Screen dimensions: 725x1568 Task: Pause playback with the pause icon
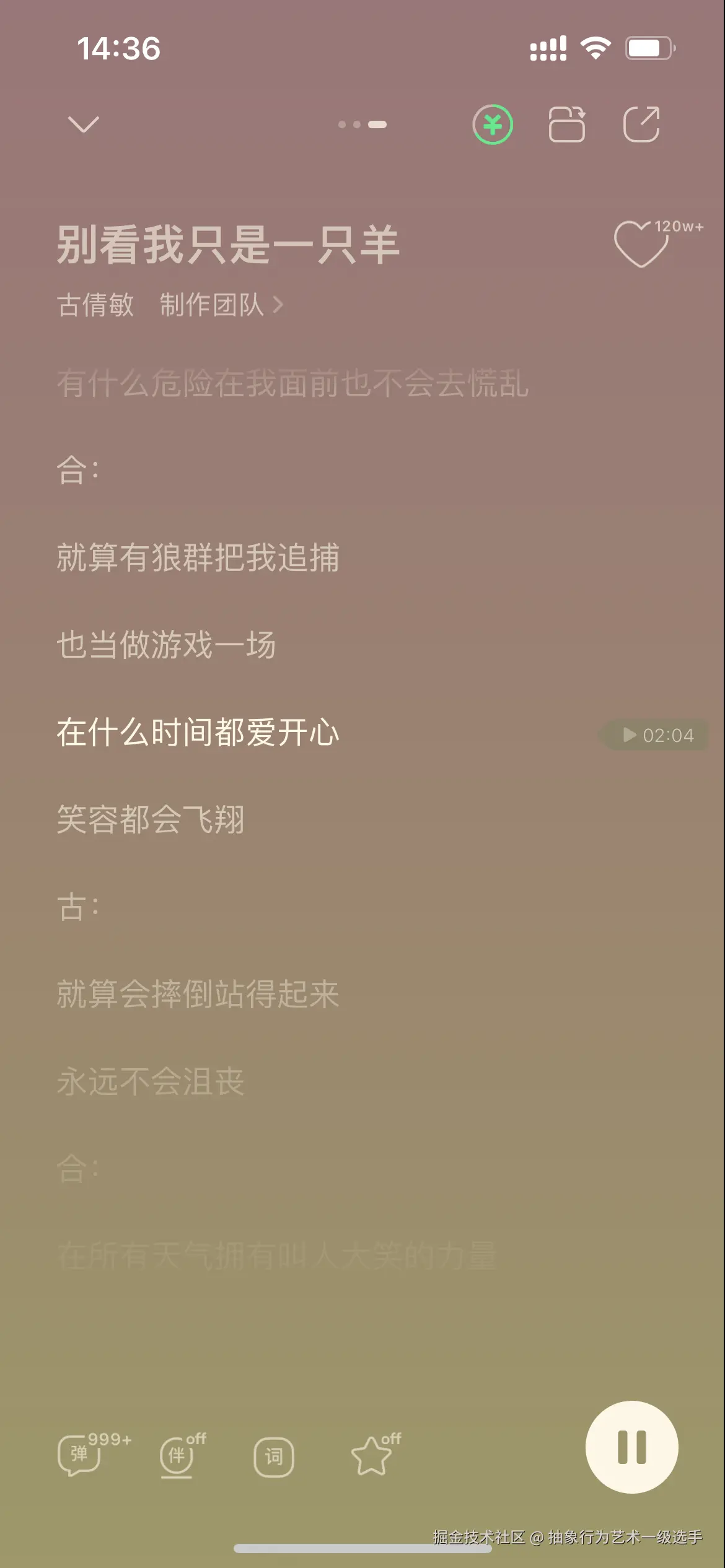(631, 1447)
